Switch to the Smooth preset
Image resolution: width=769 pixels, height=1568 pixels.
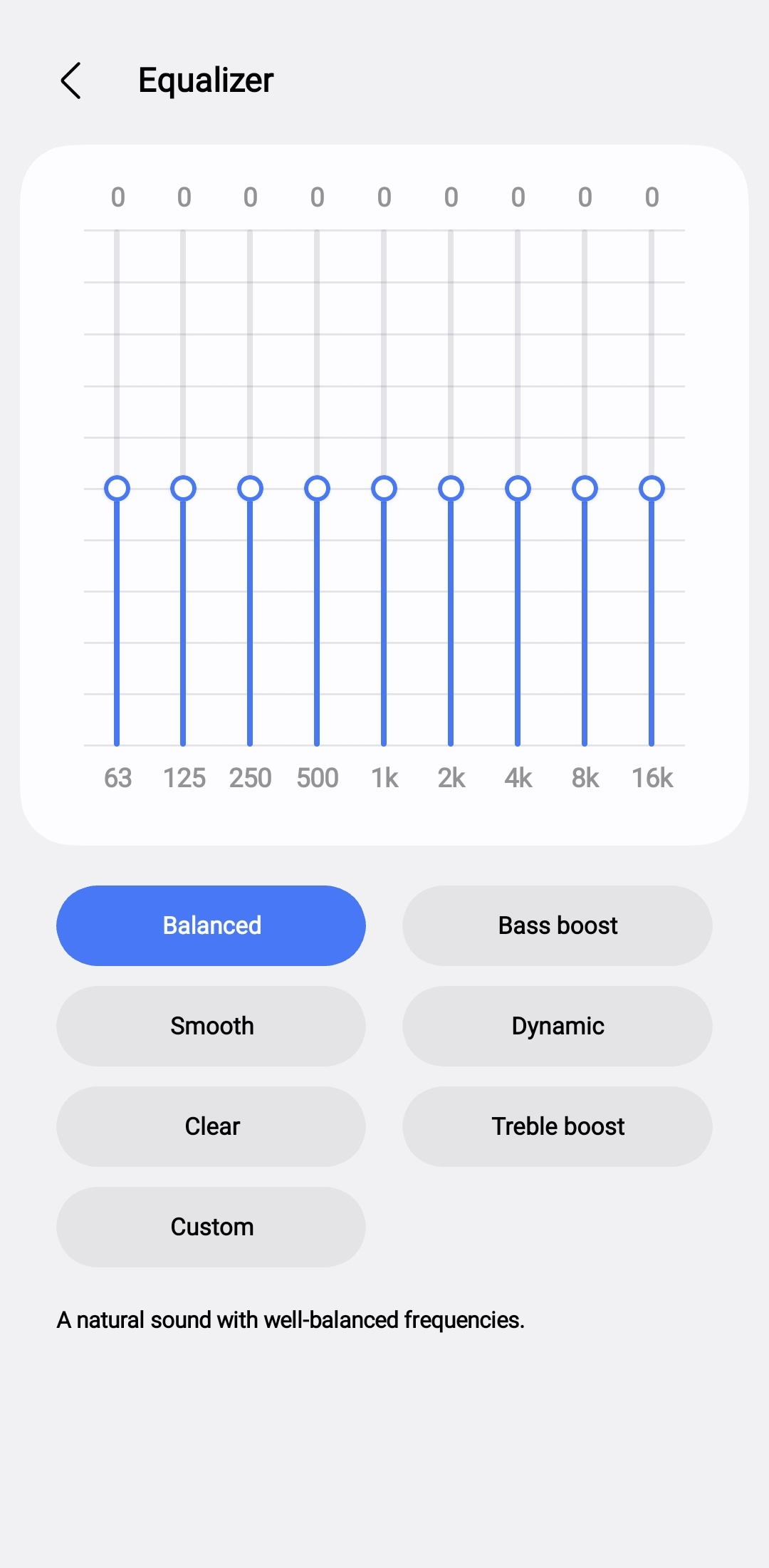(x=211, y=1026)
